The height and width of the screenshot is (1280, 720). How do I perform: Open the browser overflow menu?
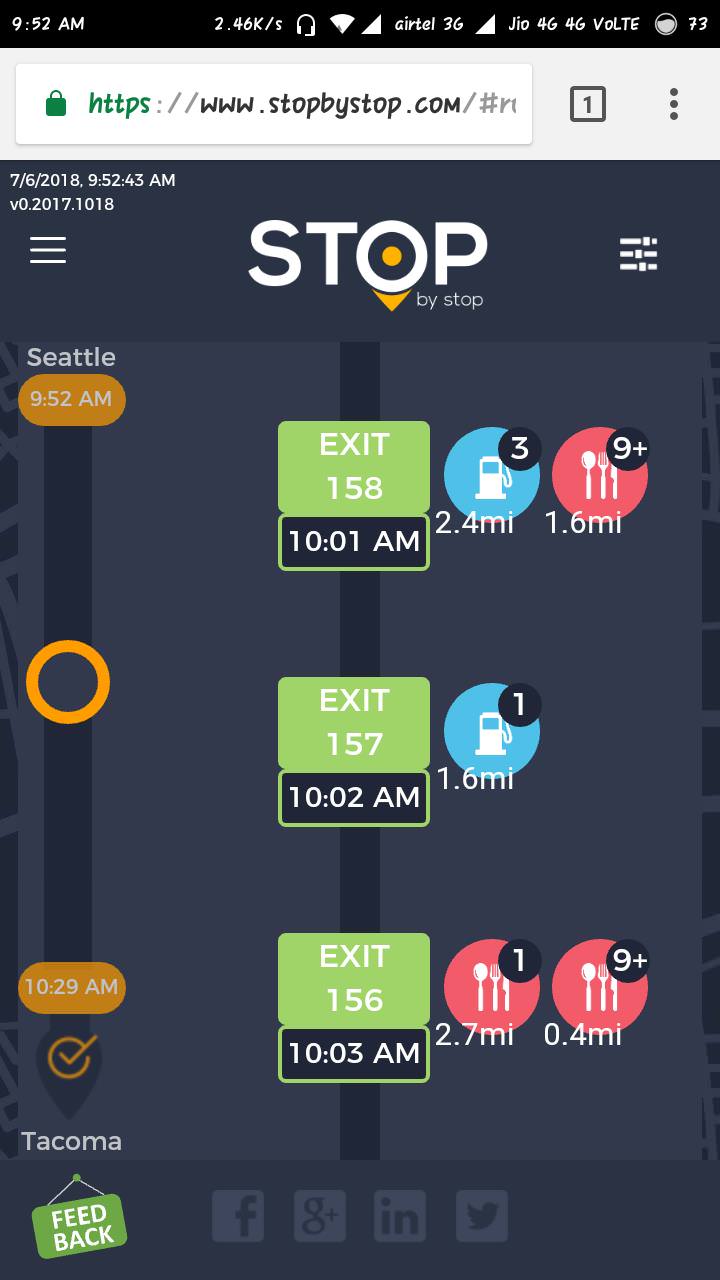674,104
